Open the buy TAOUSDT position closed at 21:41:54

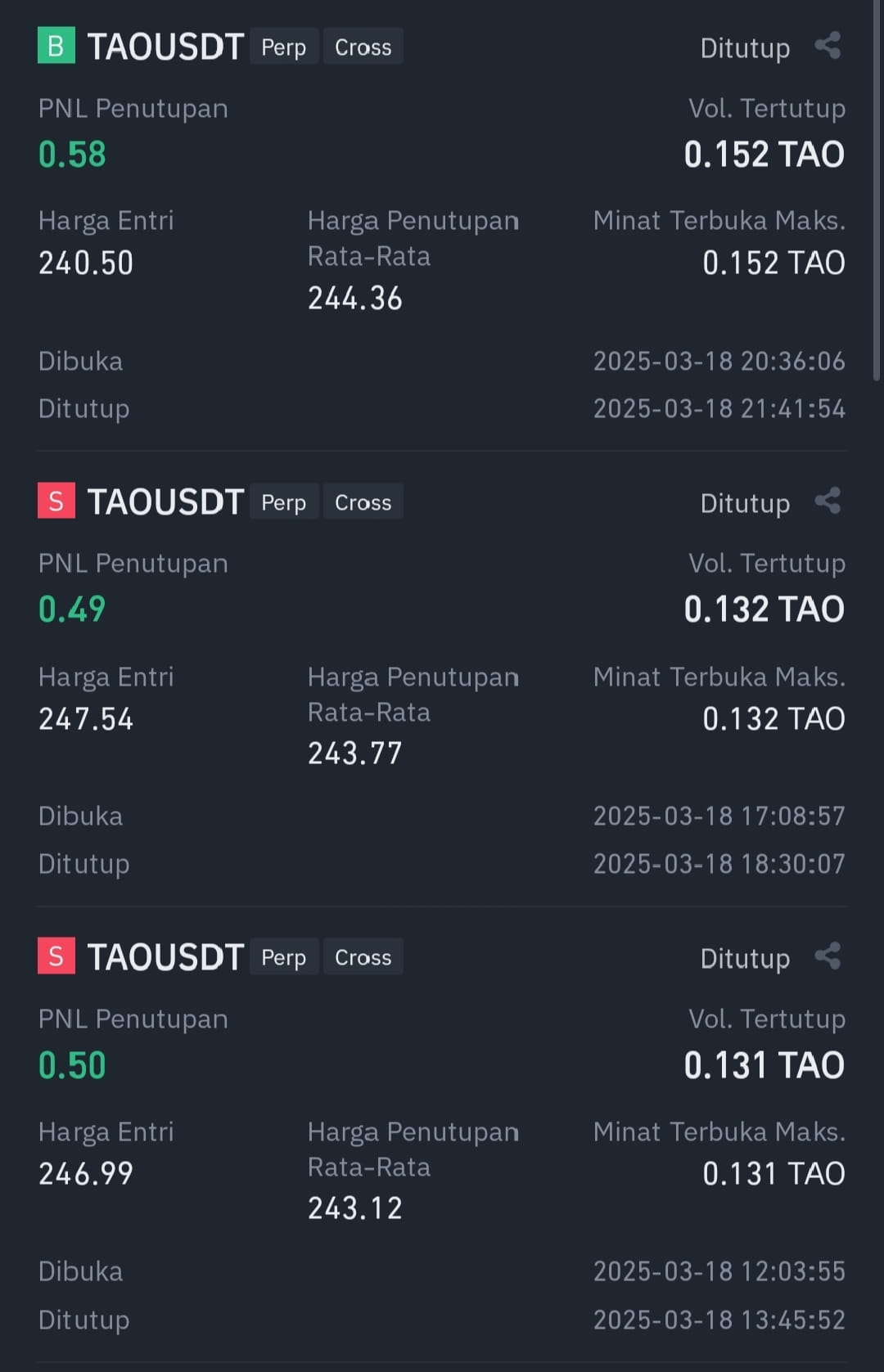(442, 226)
